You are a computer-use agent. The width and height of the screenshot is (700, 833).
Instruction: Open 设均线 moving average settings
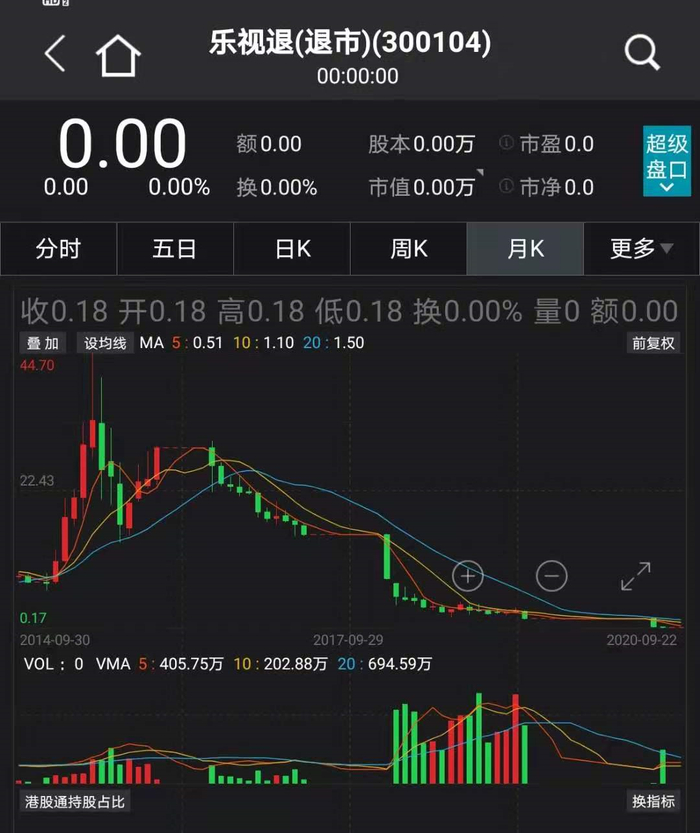104,343
